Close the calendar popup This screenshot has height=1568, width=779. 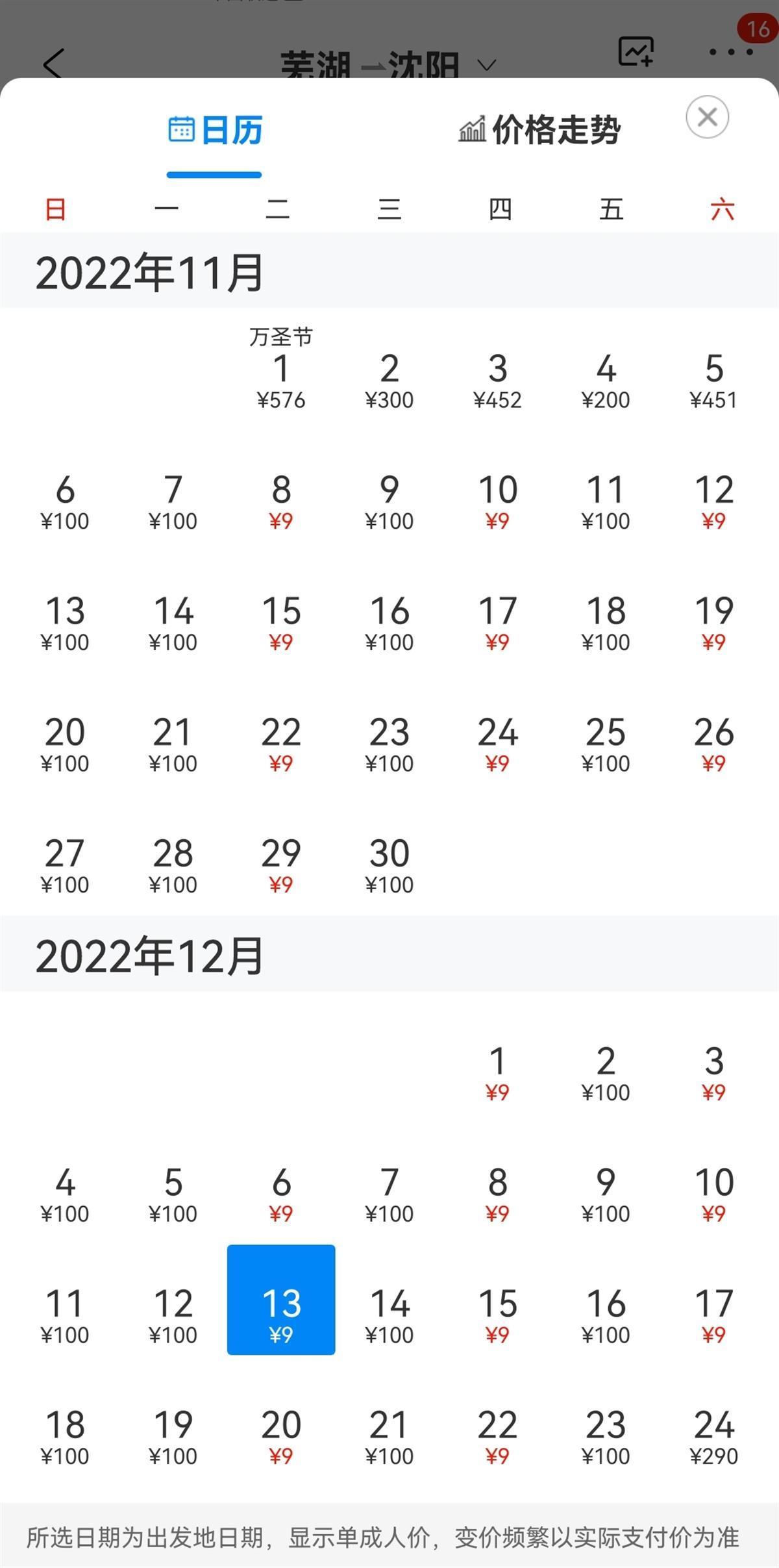pyautogui.click(x=707, y=118)
